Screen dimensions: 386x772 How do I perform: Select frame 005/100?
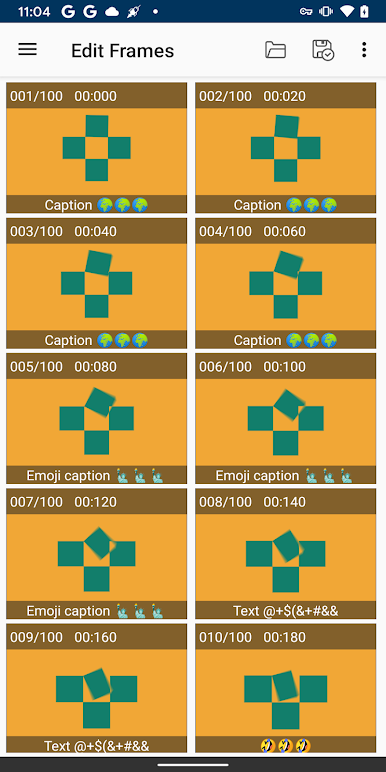click(96, 418)
